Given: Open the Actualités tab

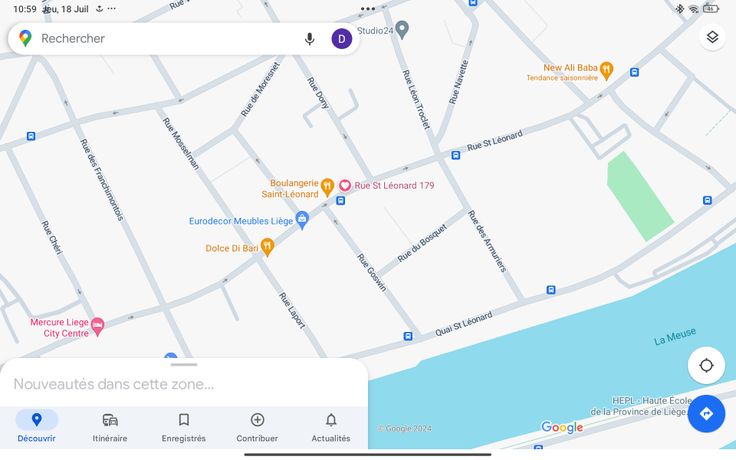Looking at the screenshot, I should (x=331, y=427).
